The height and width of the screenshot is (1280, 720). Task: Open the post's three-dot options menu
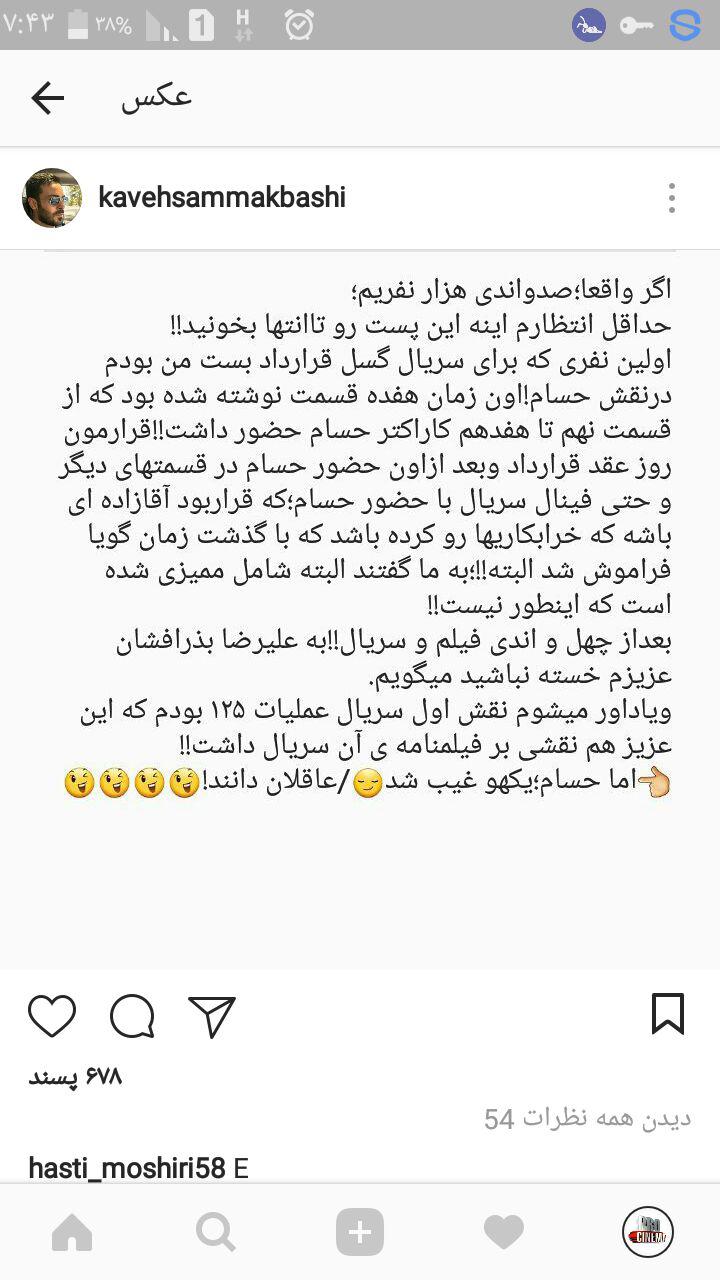click(x=672, y=198)
